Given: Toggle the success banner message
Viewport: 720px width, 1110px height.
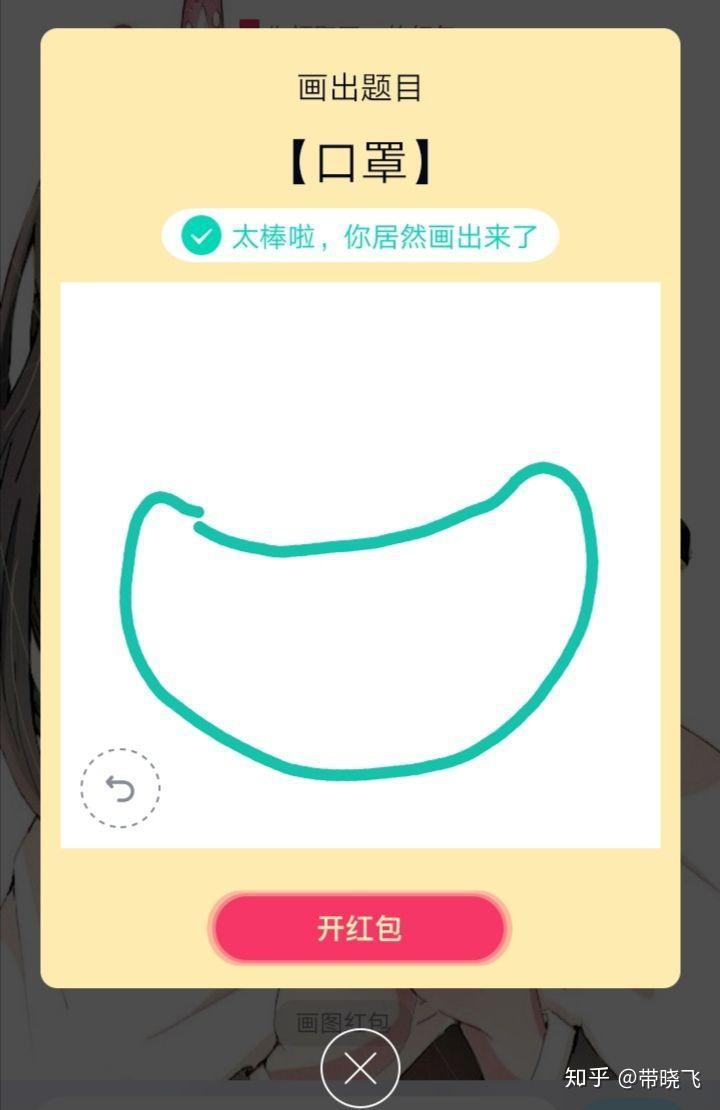Looking at the screenshot, I should click(x=360, y=237).
